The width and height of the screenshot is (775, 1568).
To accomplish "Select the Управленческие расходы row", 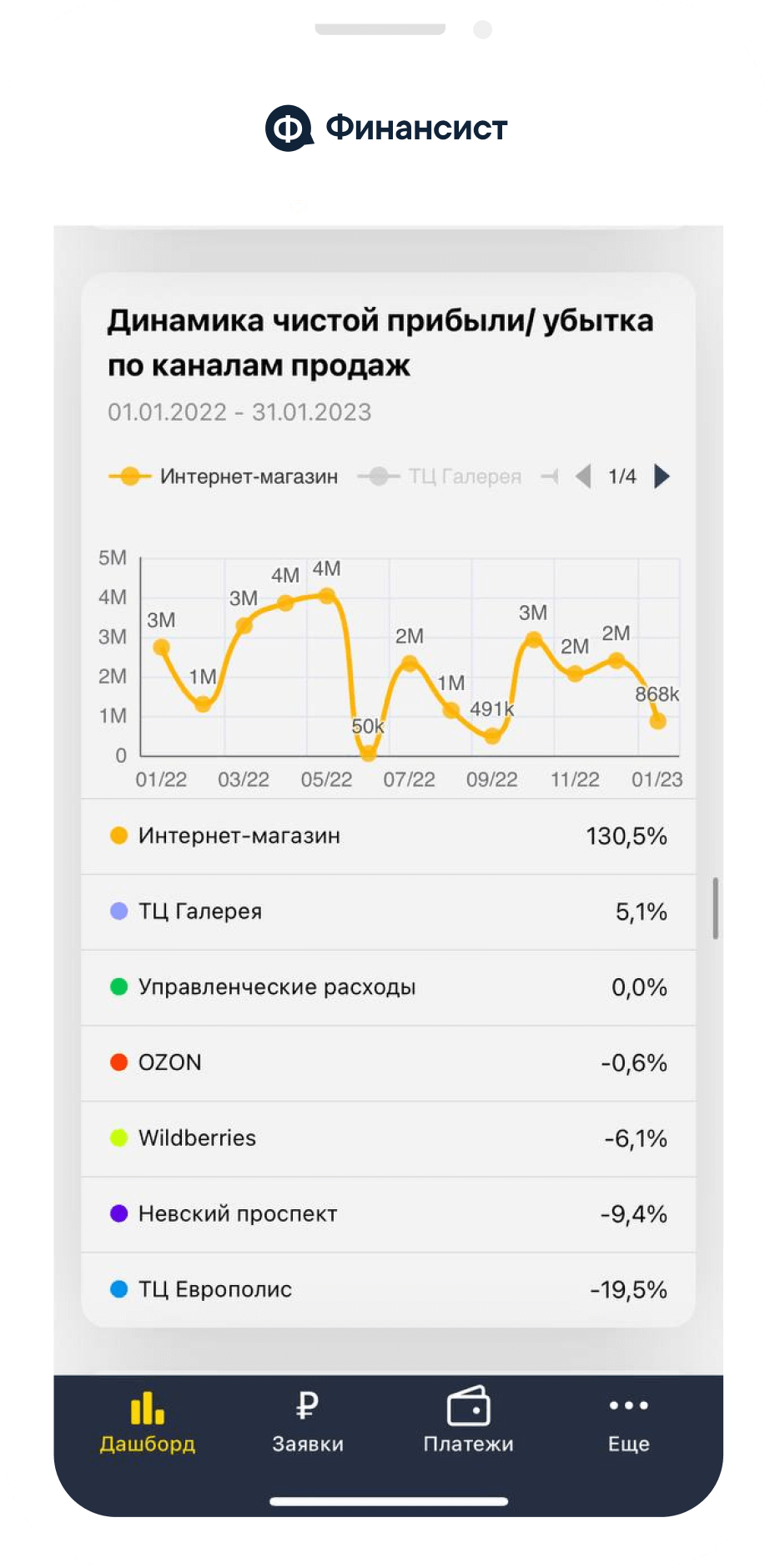I will tap(388, 987).
